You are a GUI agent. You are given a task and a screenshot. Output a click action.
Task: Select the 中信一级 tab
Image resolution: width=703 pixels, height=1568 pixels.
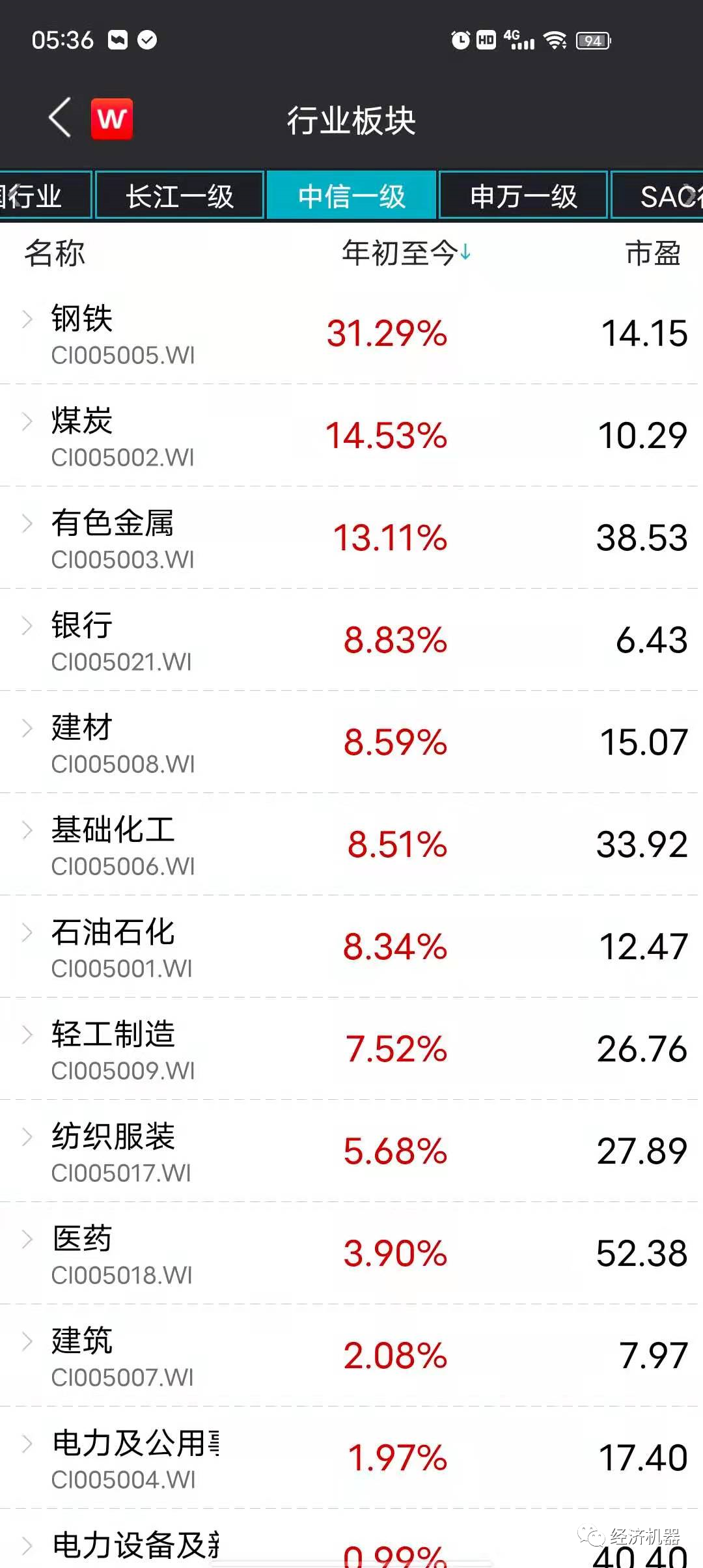point(351,196)
